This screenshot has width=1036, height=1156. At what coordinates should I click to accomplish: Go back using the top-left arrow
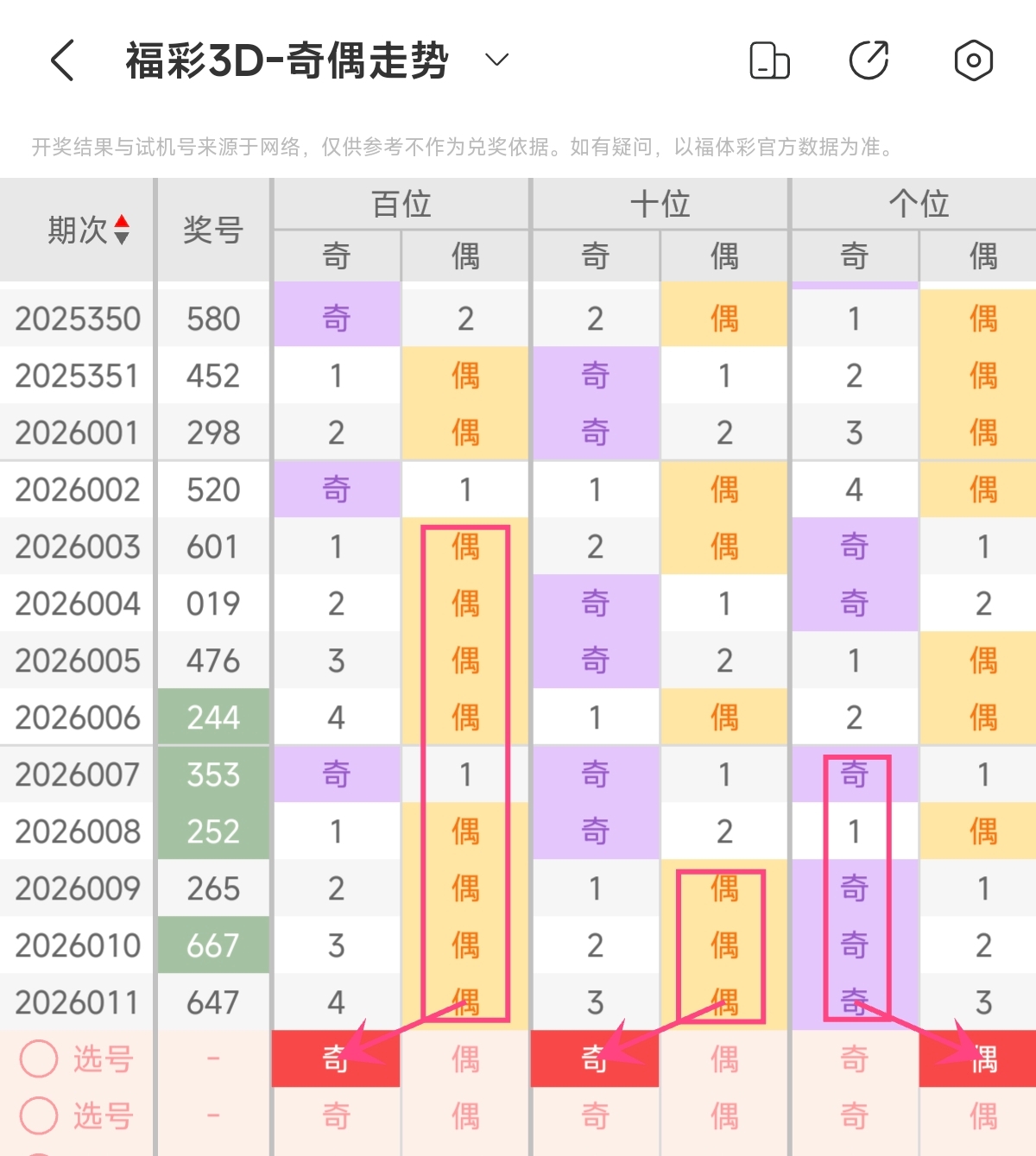point(62,60)
